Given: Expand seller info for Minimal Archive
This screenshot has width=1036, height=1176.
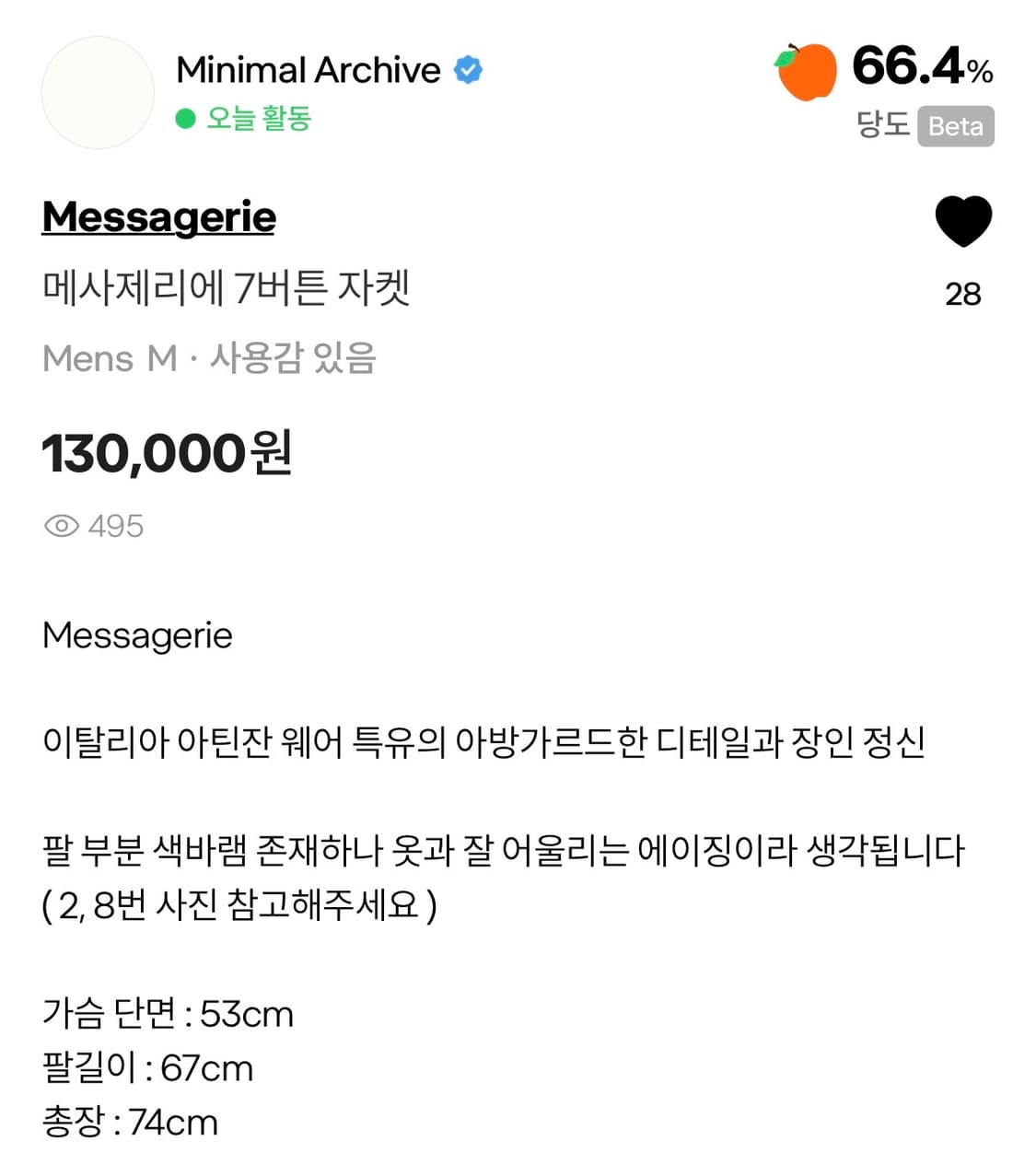Looking at the screenshot, I should click(x=308, y=69).
